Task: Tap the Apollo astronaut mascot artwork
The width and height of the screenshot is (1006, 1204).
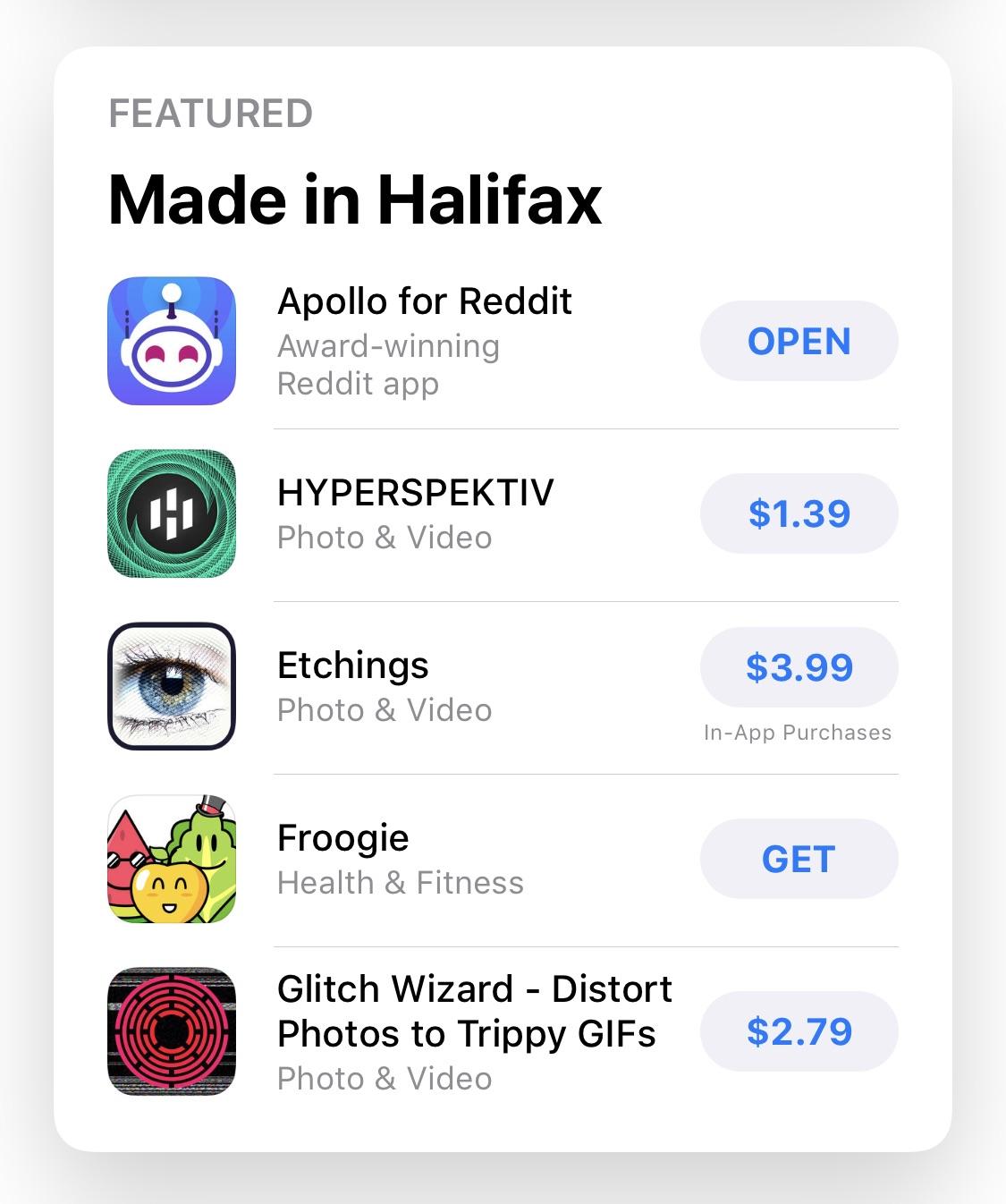Action: (173, 340)
